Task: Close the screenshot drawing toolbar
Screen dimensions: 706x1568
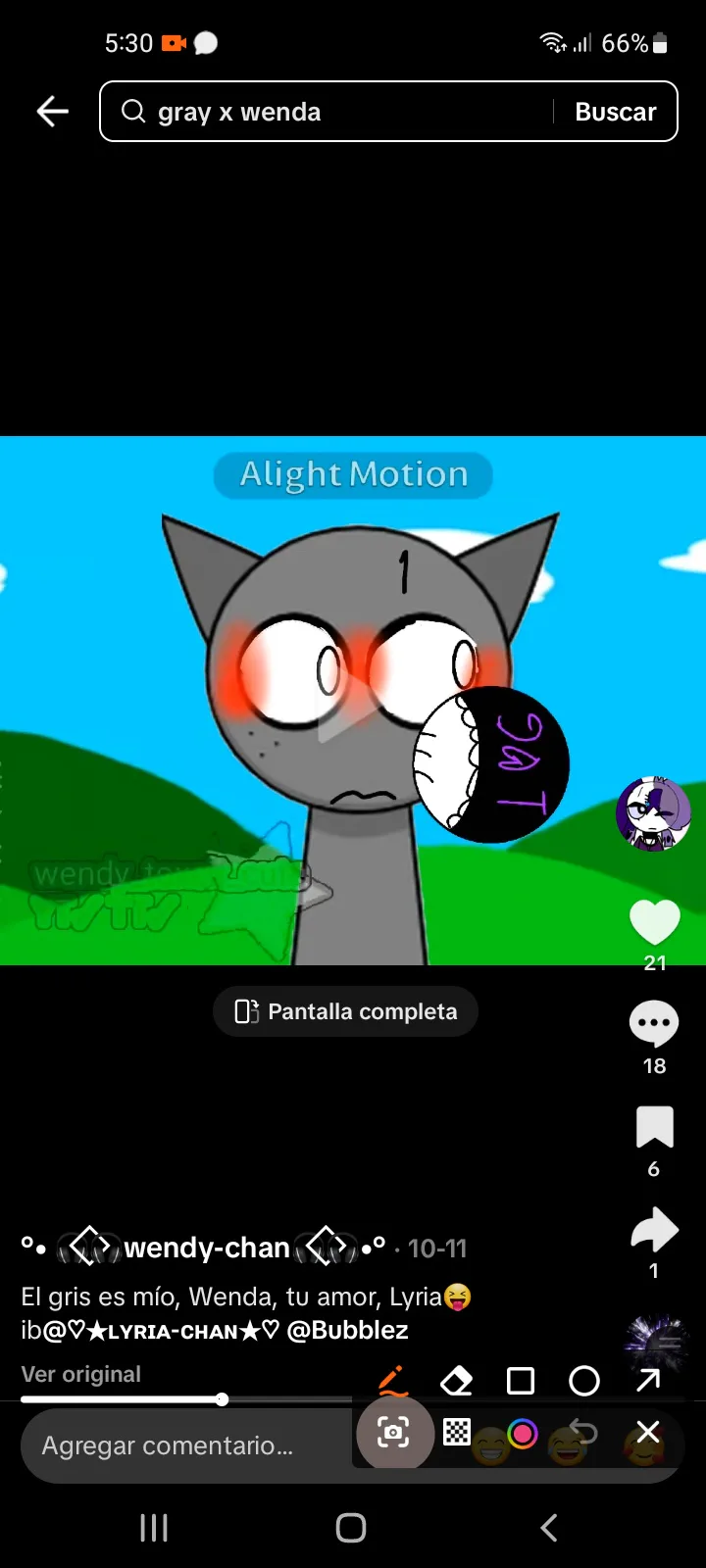Action: pos(648,1432)
